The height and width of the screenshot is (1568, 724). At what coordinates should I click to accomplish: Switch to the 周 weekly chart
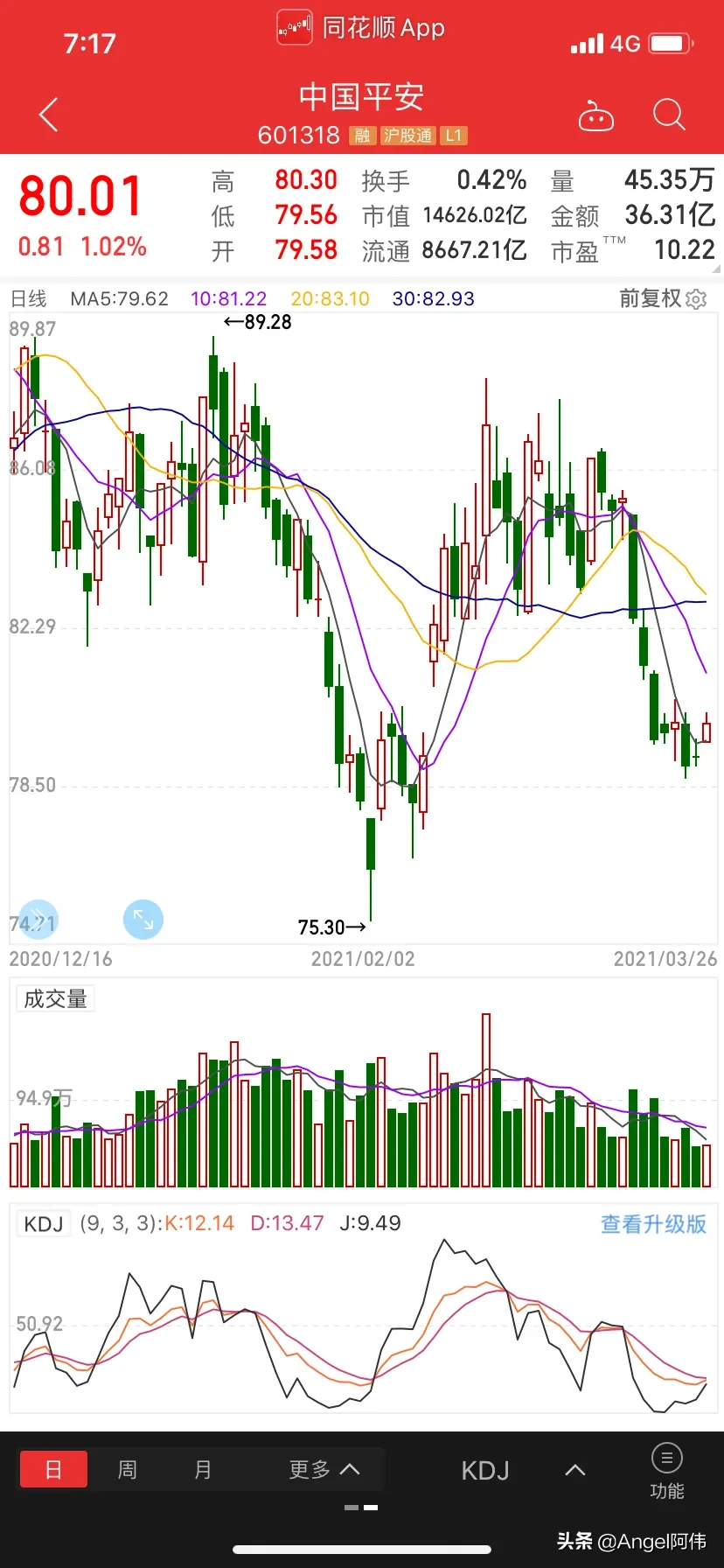128,1469
